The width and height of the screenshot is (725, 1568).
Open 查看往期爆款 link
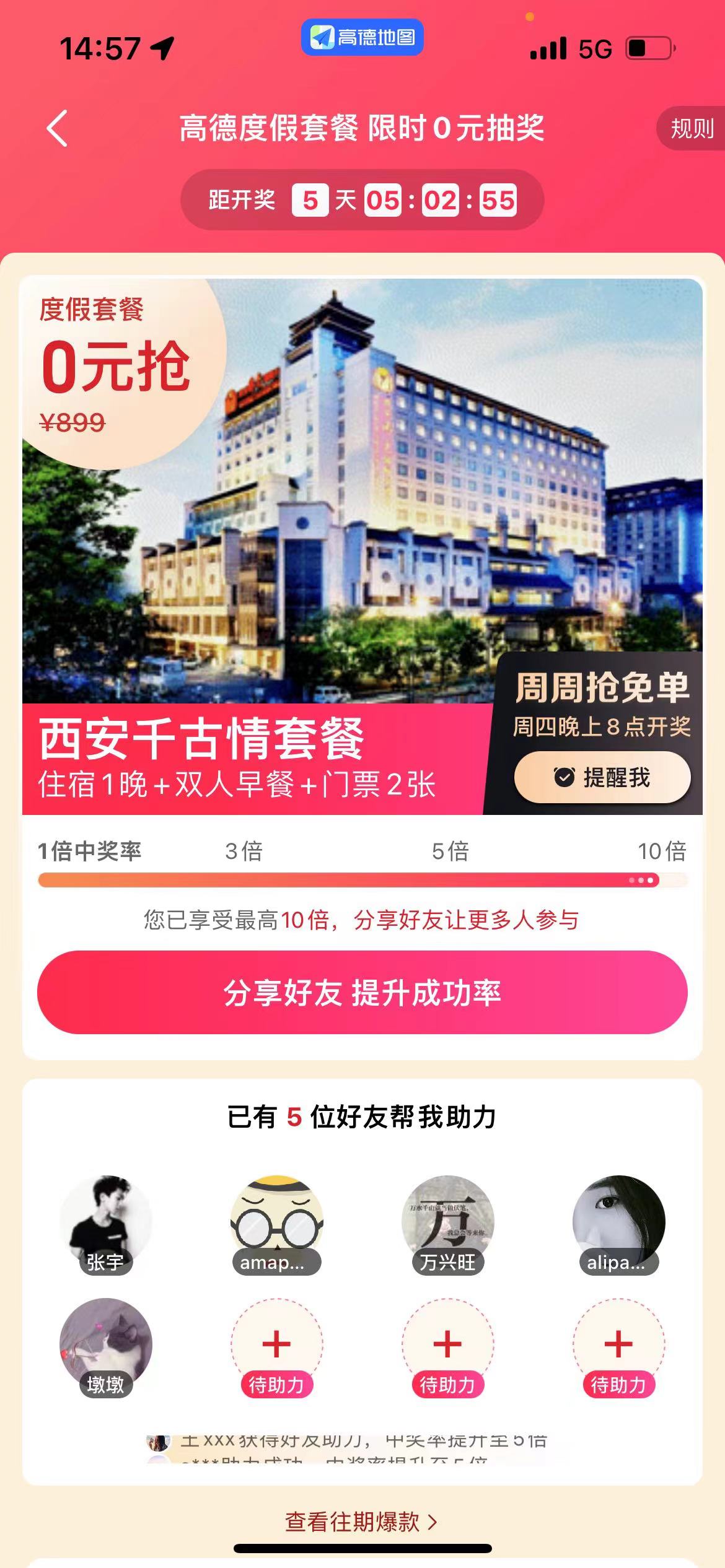click(361, 1522)
